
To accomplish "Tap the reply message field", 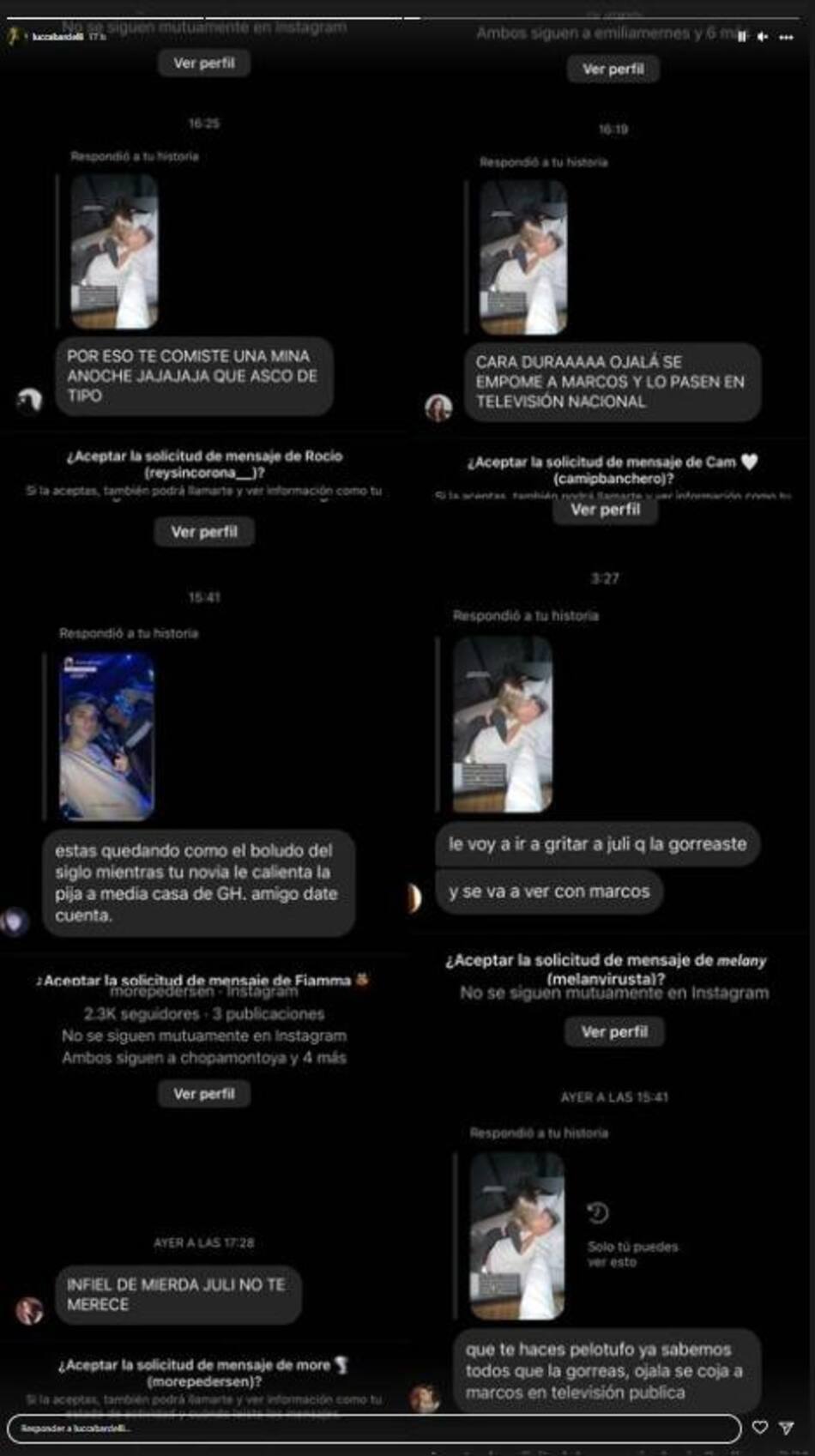I will tap(373, 1428).
